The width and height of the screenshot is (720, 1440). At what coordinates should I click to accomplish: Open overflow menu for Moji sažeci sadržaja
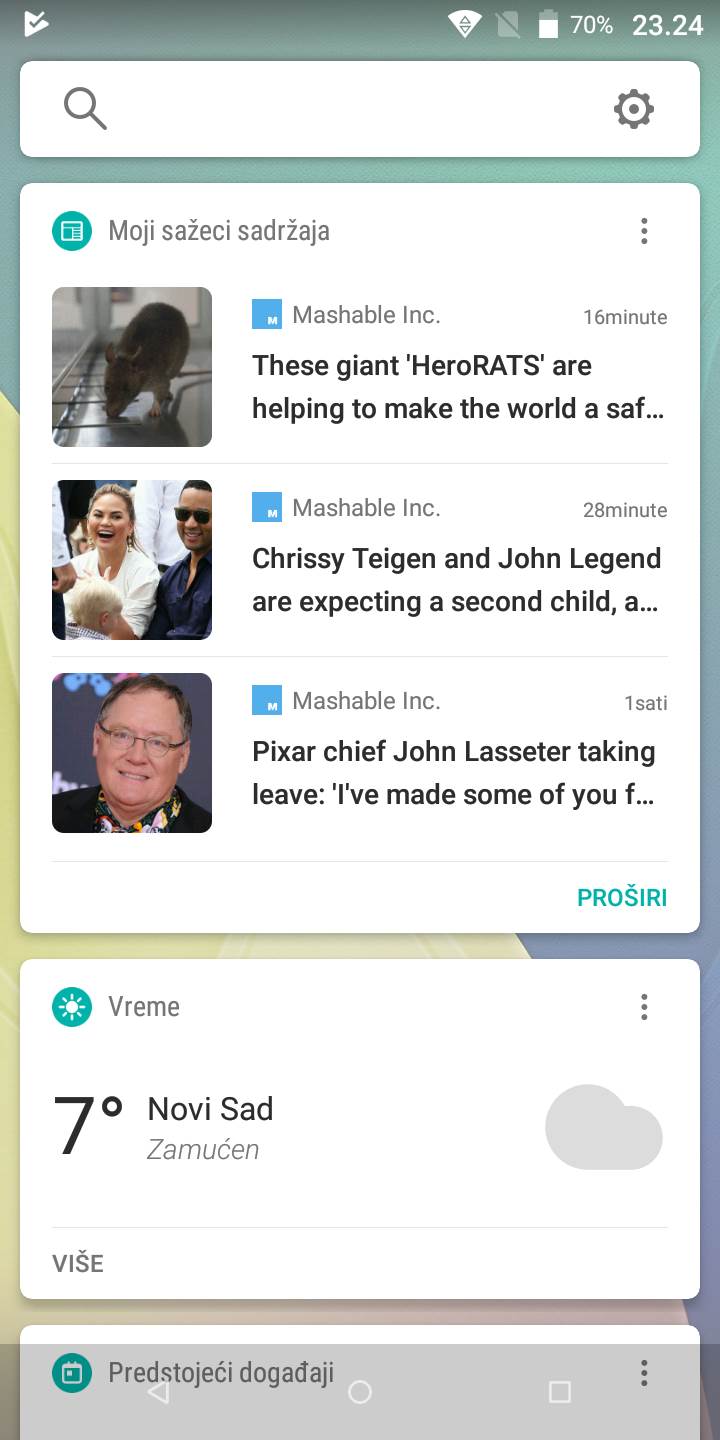tap(644, 231)
